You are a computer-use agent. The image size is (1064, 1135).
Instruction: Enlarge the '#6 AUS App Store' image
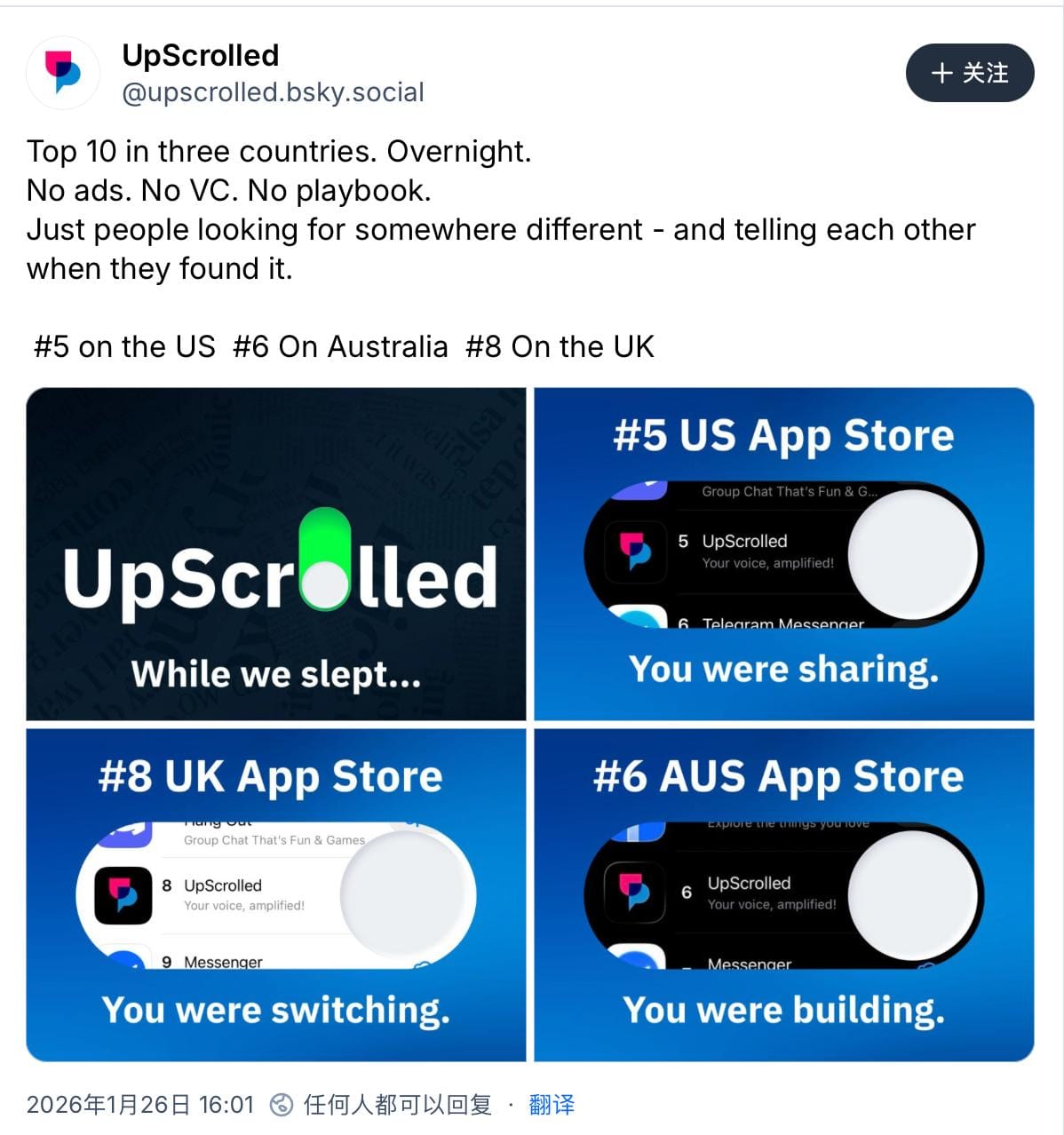[x=783, y=895]
